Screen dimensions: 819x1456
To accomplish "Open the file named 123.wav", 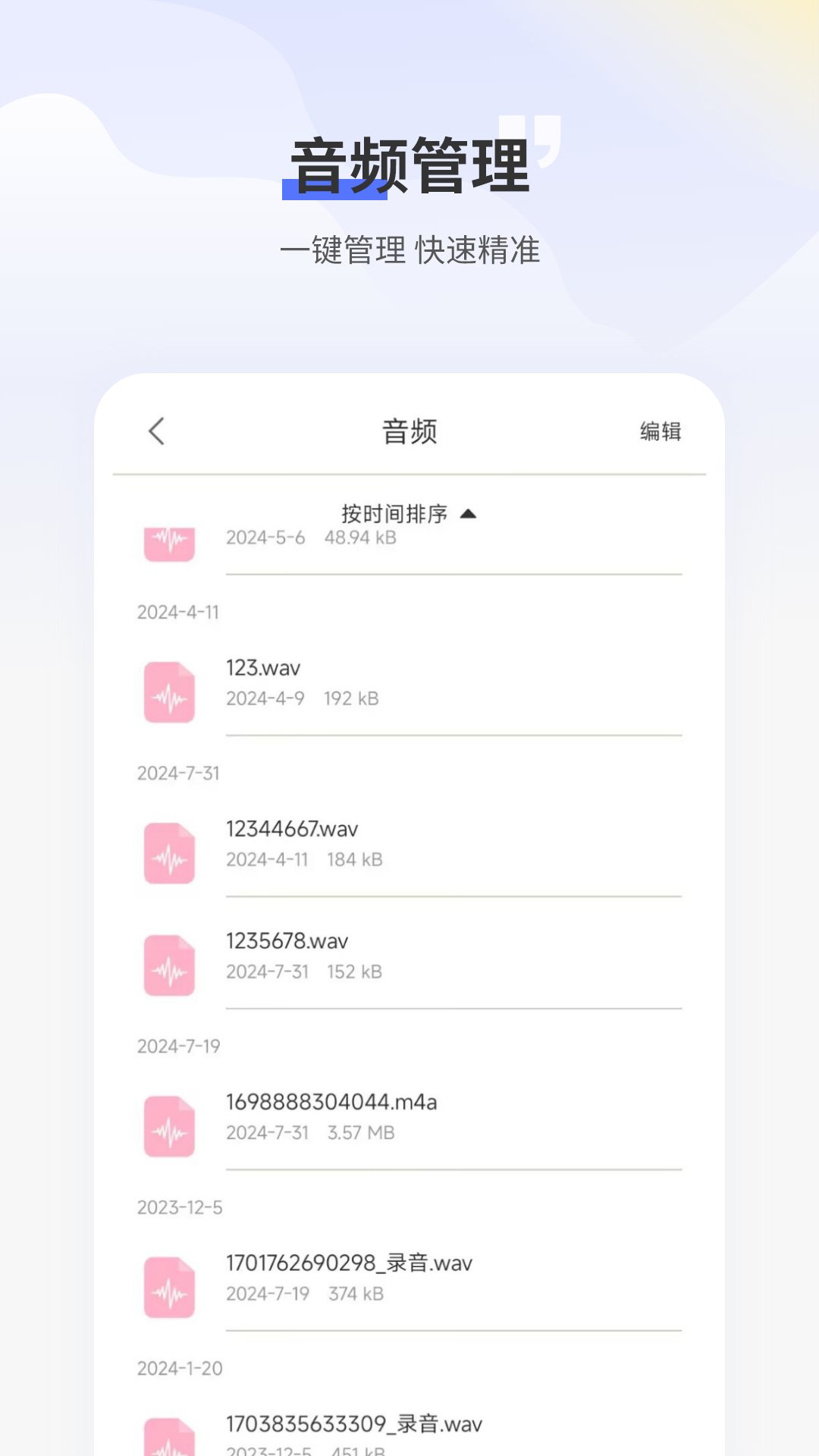I will pos(262,667).
